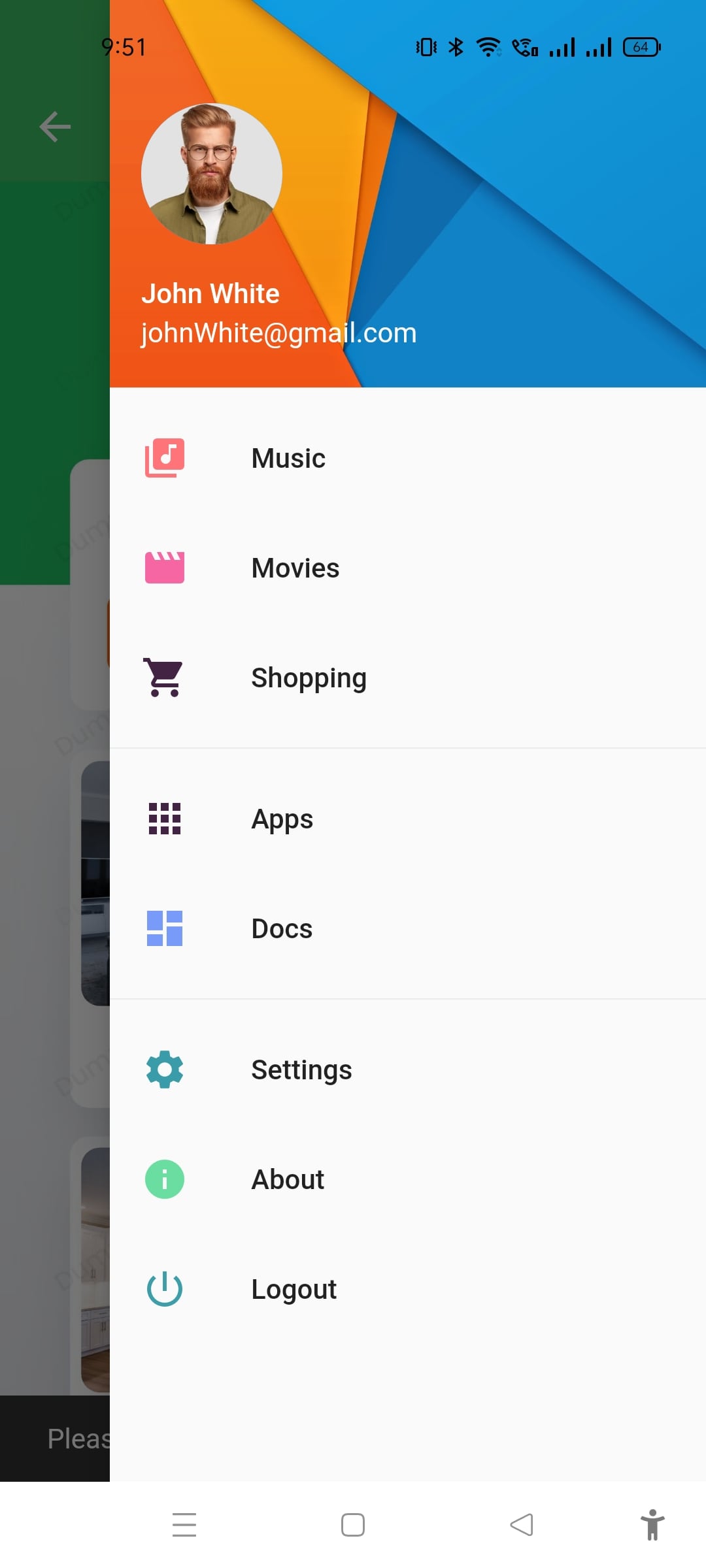Tap the dimmed back arrow behind drawer
Image resolution: width=706 pixels, height=1568 pixels.
(55, 127)
